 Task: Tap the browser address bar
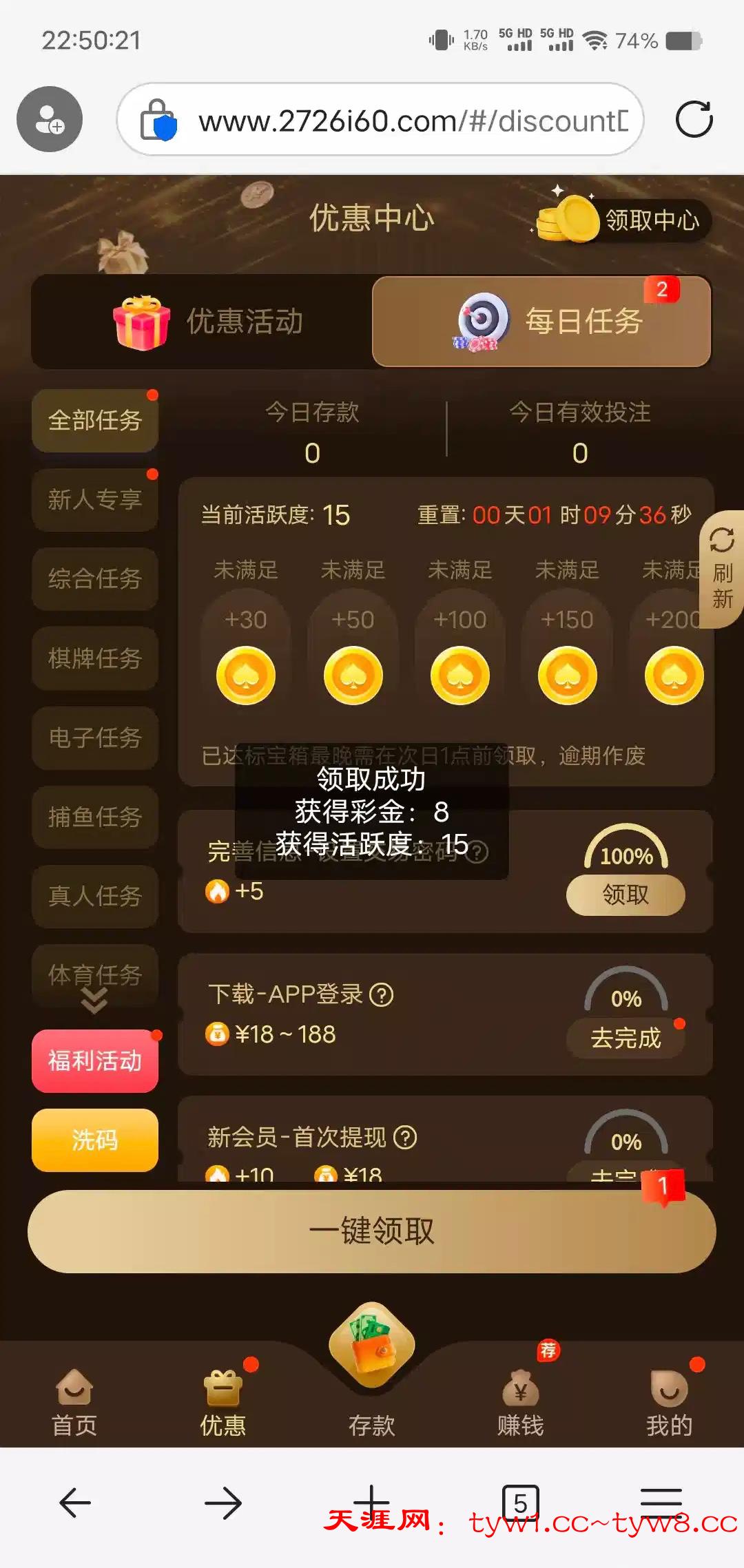[412, 121]
